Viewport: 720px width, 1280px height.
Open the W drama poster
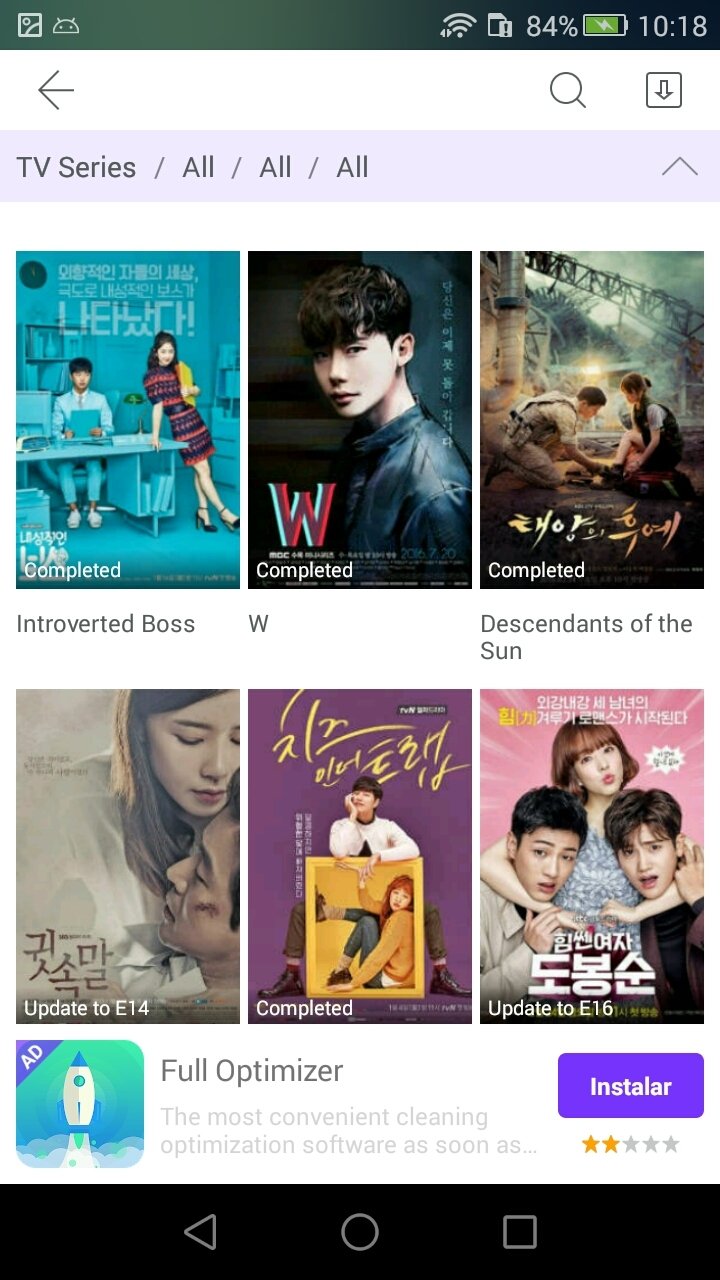(x=360, y=420)
